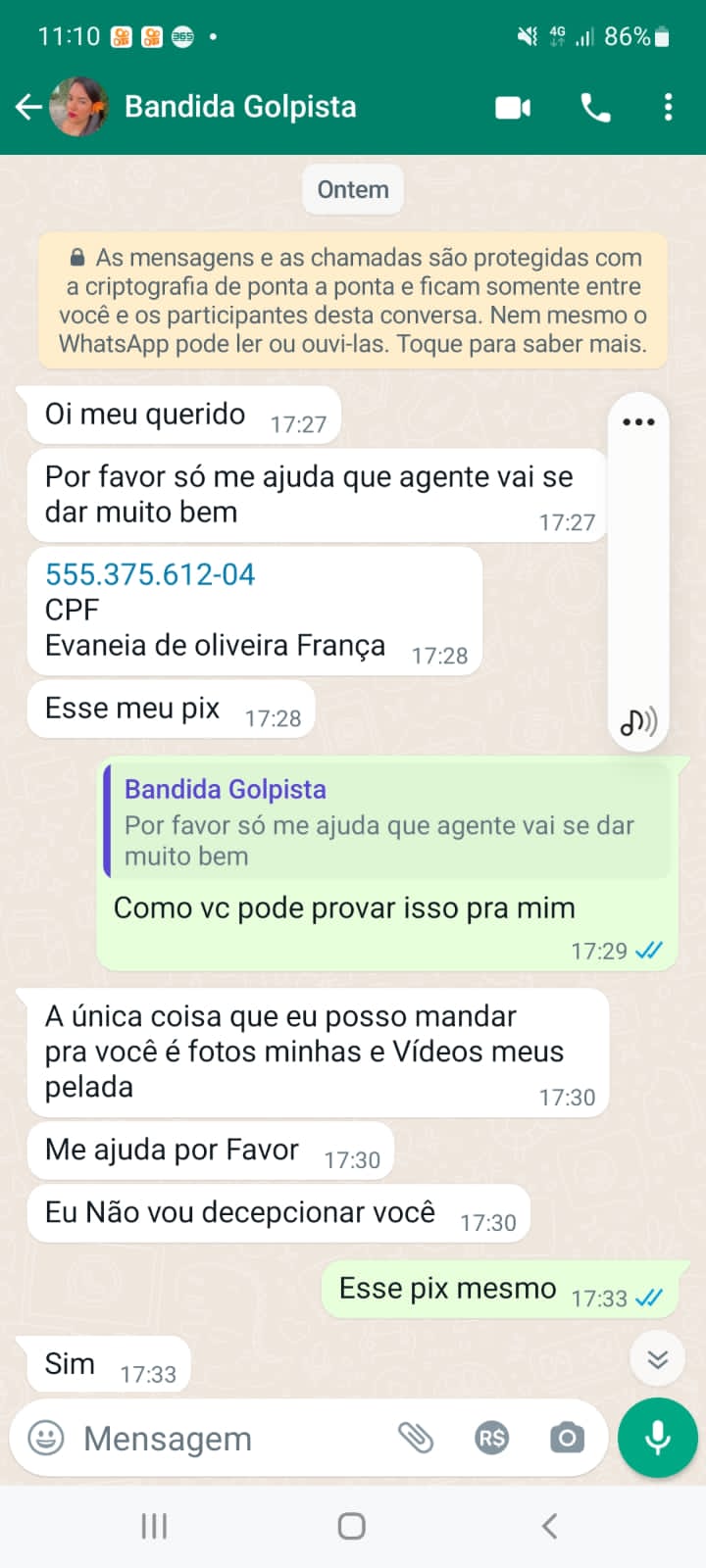The width and height of the screenshot is (706, 1568).
Task: Open recent apps from navigation bar
Action: coord(154,1526)
